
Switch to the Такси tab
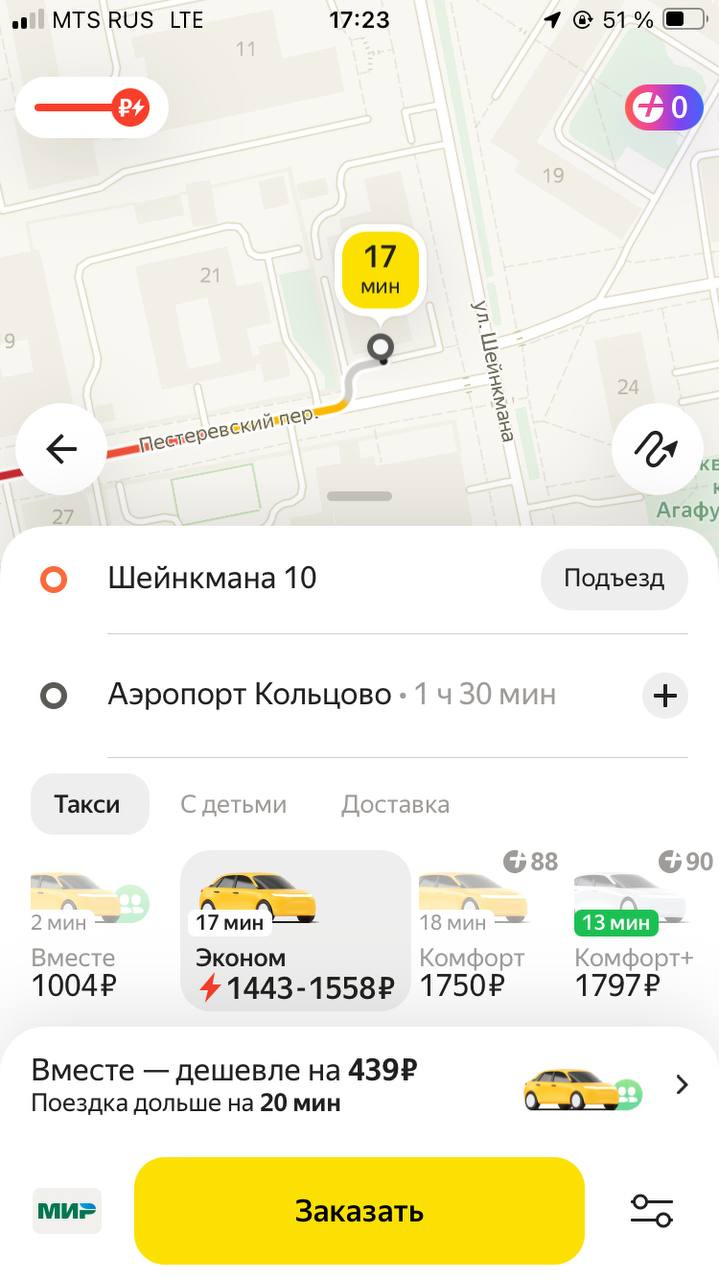[88, 804]
